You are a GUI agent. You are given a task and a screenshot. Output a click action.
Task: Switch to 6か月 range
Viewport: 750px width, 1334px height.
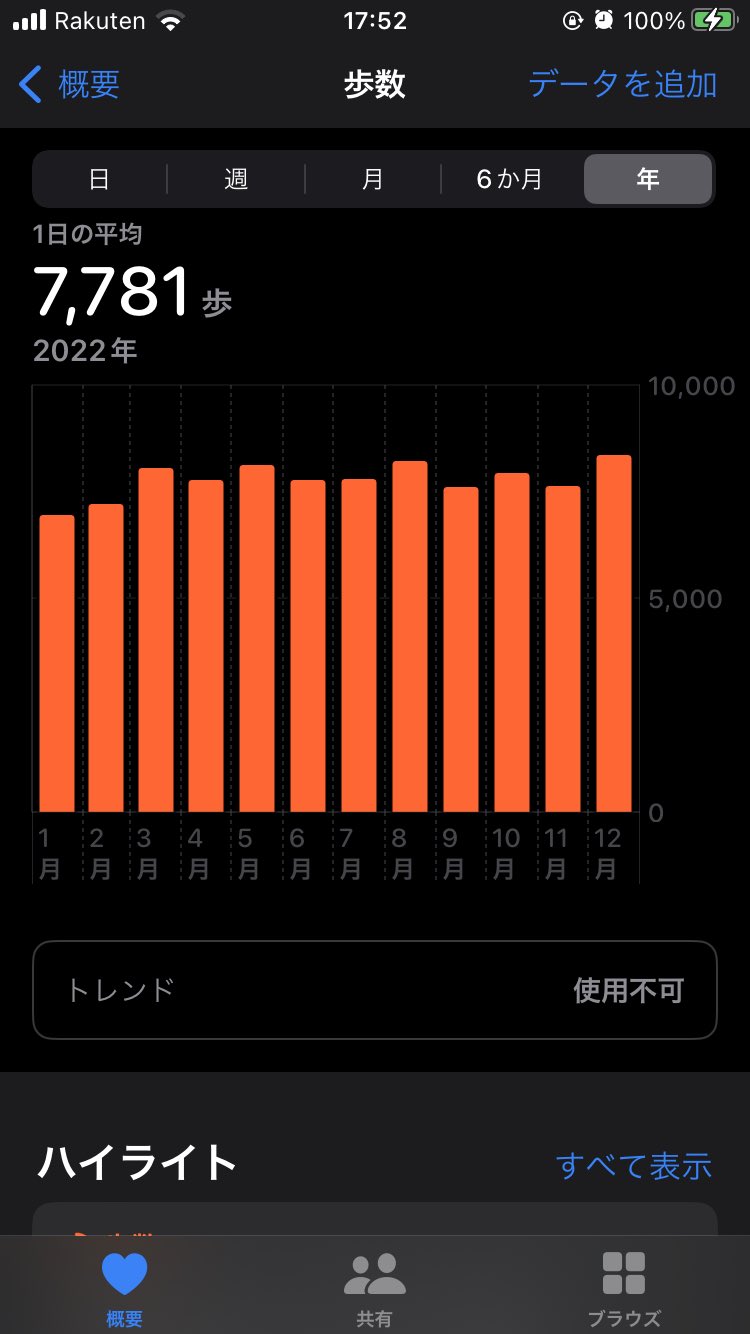pos(510,179)
